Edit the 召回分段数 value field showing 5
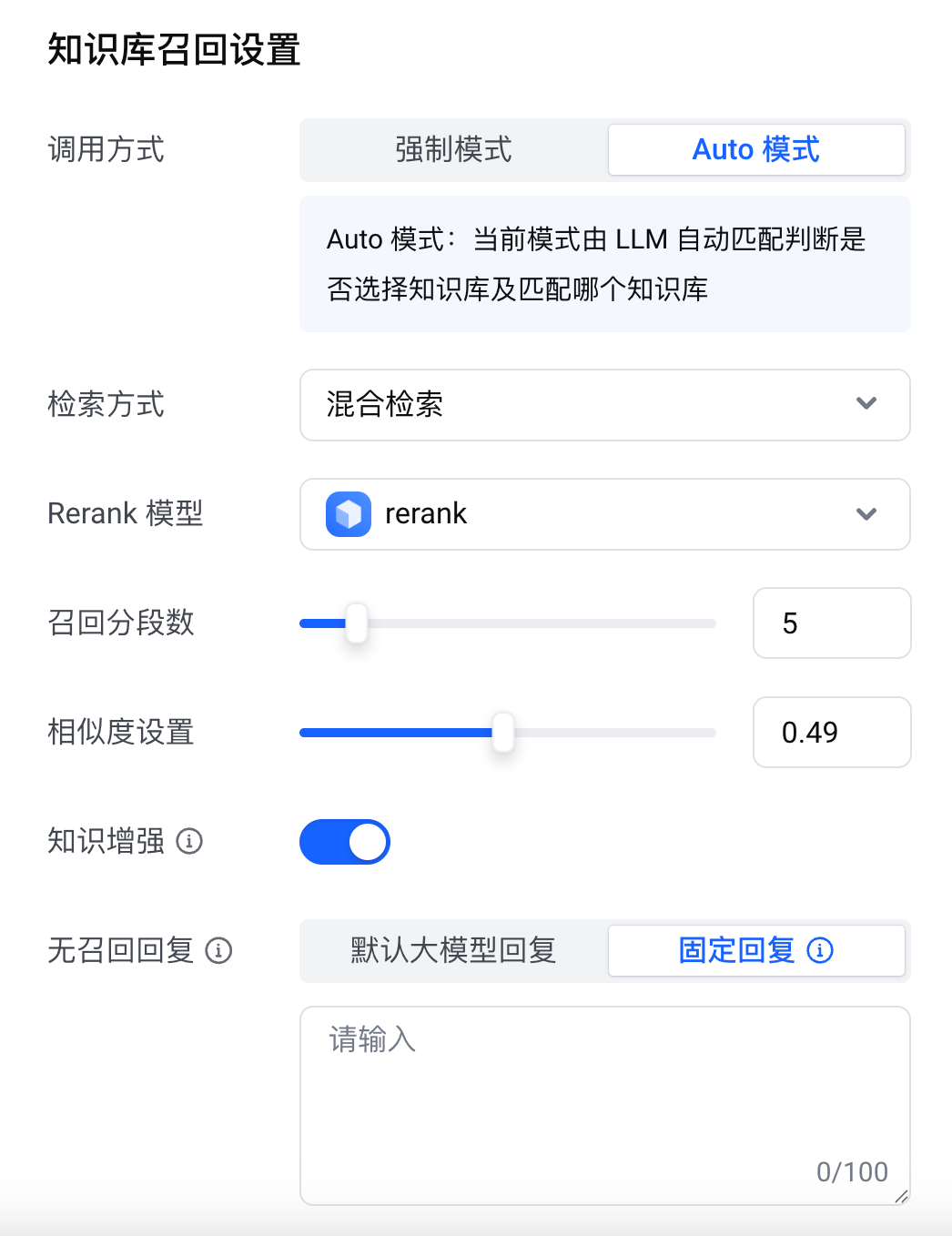This screenshot has width=952, height=1236. point(830,623)
